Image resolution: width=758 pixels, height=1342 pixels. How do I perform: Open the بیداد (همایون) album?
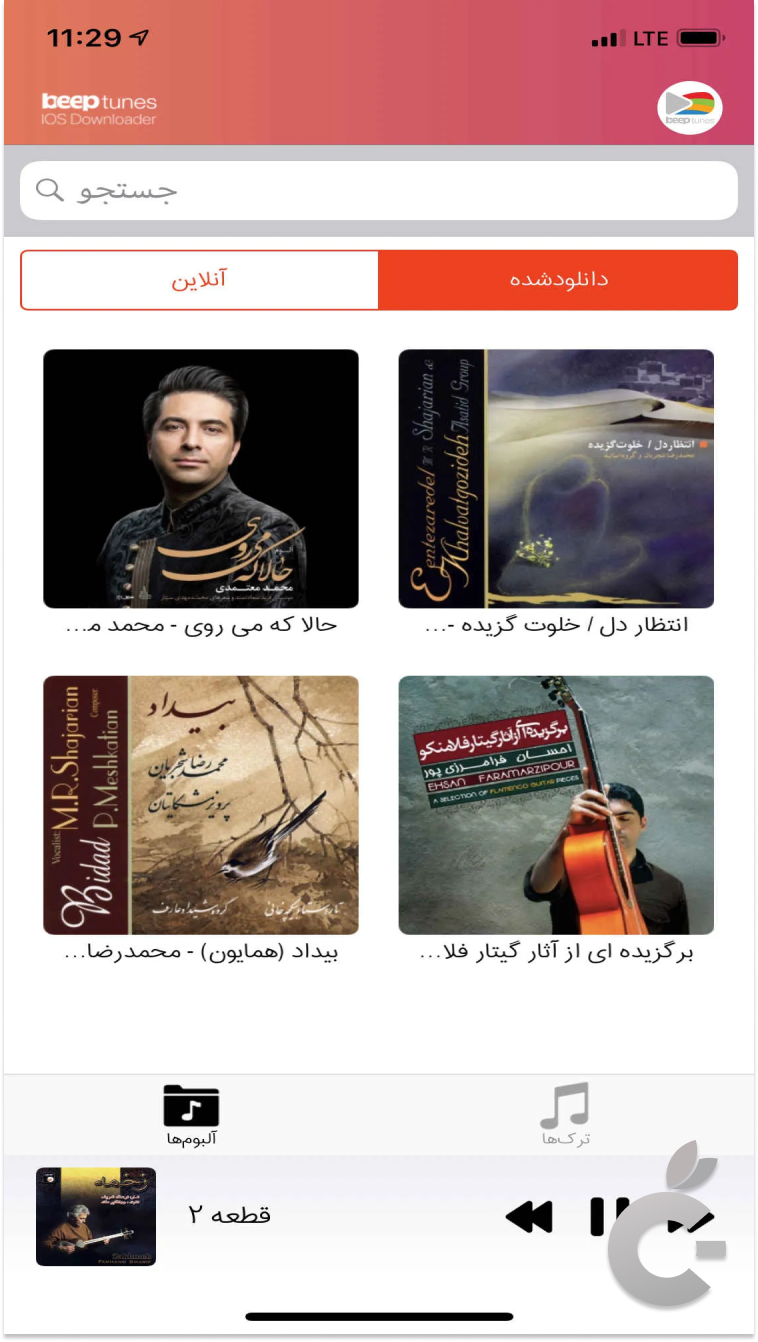[201, 805]
